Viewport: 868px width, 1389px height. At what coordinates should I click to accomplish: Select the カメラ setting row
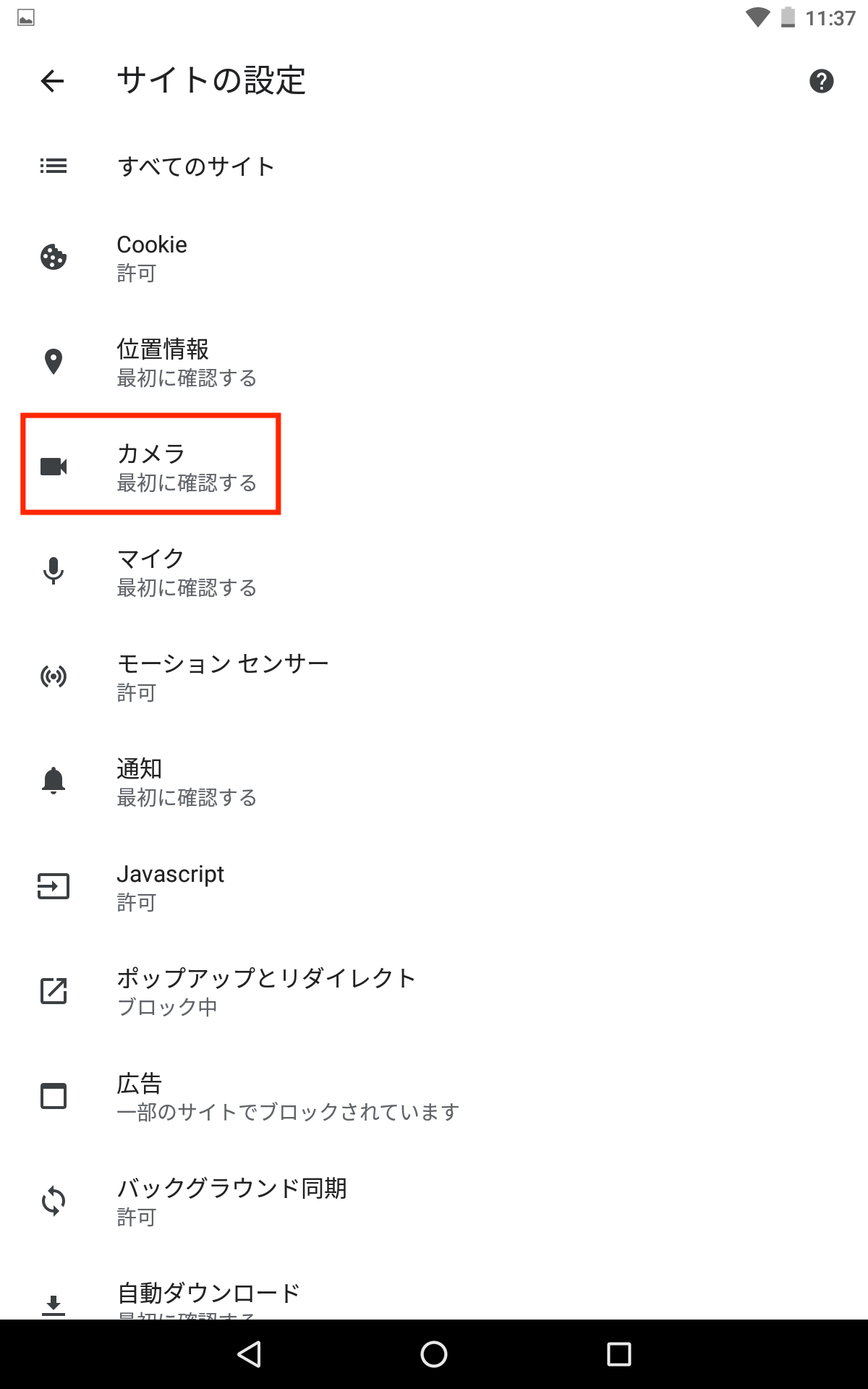[x=434, y=467]
